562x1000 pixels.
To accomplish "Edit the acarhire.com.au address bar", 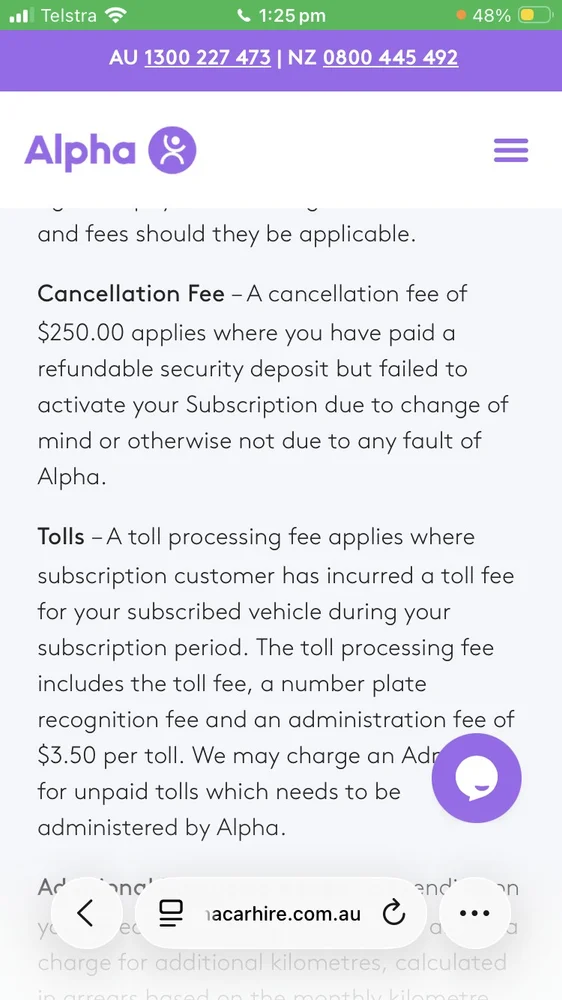I will 281,913.
